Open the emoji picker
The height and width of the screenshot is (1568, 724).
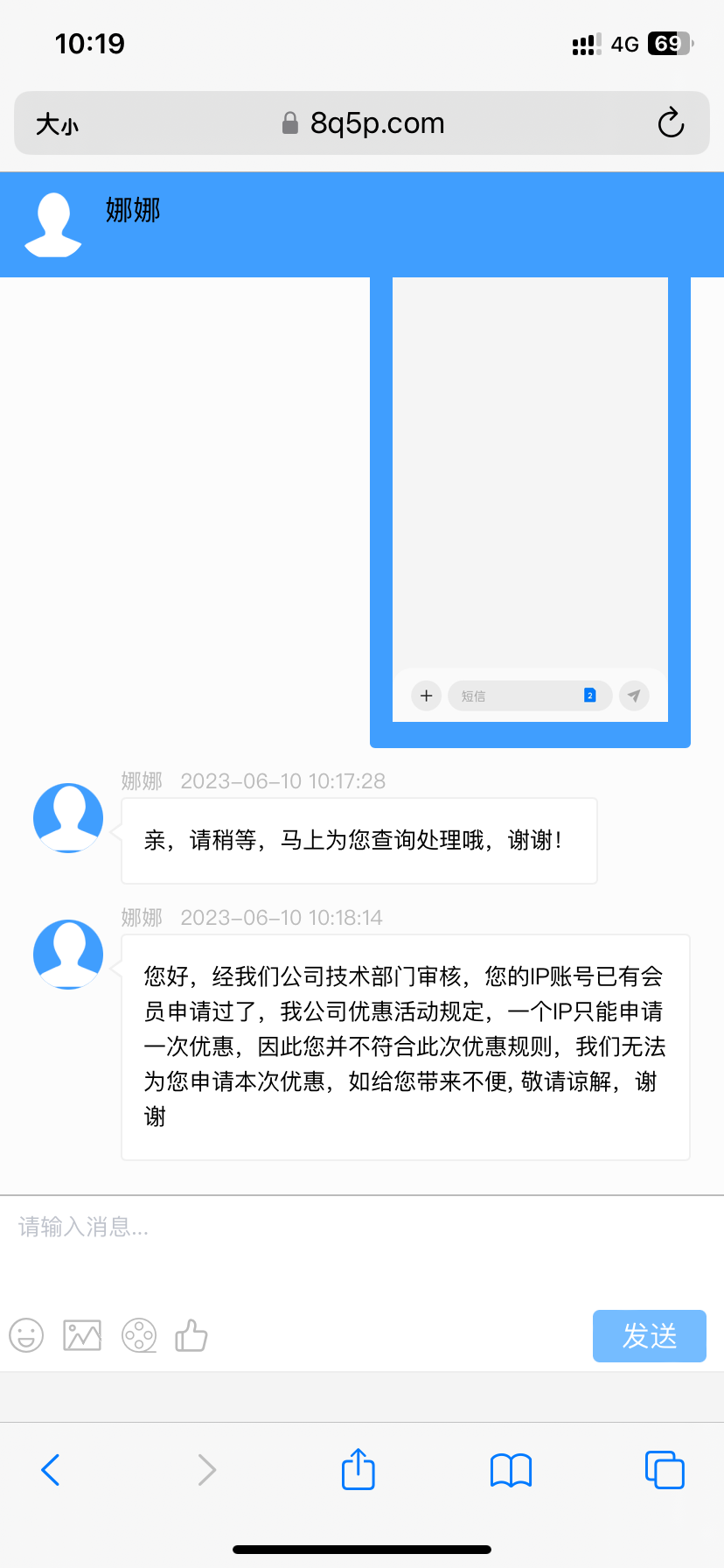coord(26,1336)
